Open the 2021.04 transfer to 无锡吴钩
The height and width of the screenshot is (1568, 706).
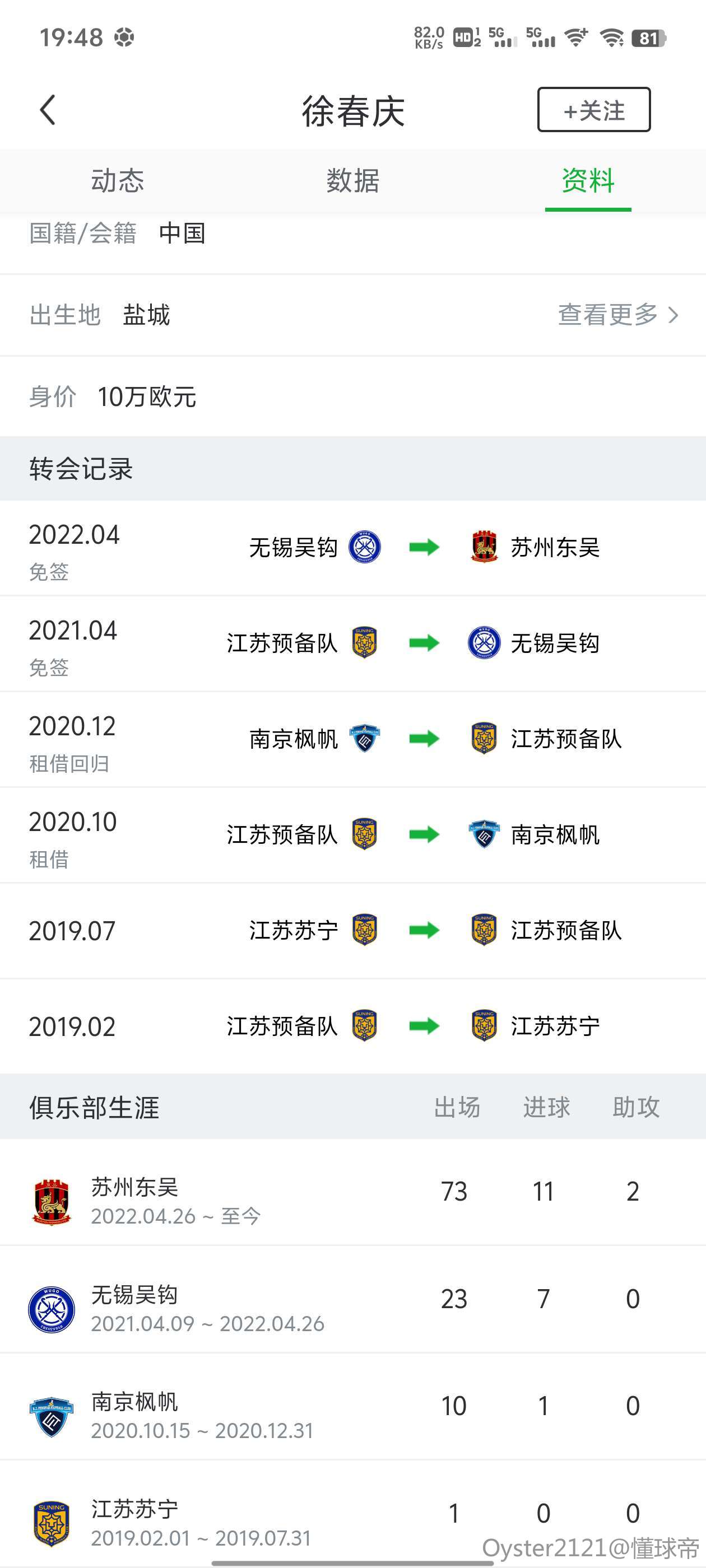[352, 644]
